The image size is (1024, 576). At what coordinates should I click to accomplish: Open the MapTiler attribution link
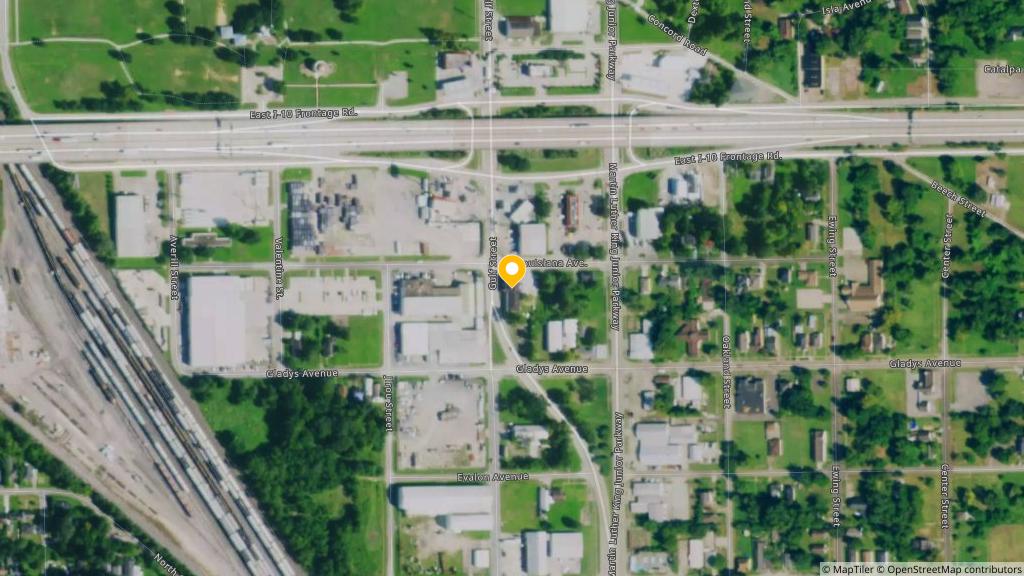[850, 569]
